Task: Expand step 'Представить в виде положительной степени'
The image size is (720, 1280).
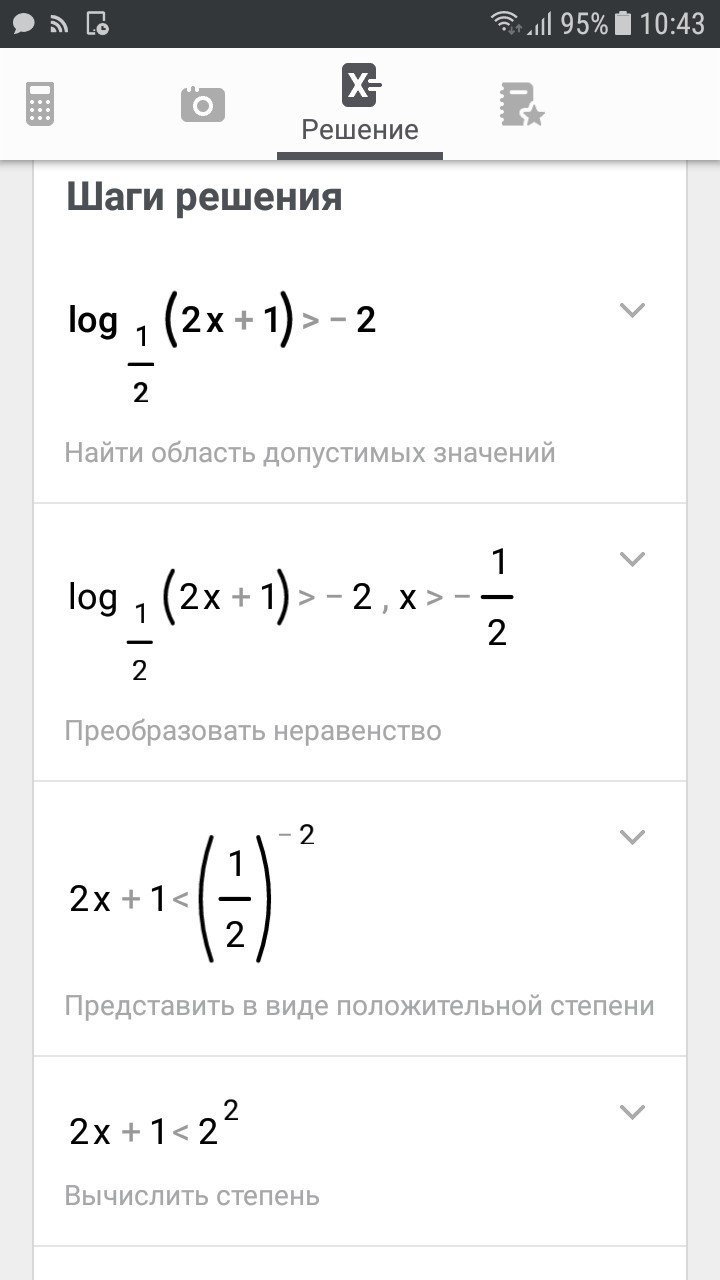Action: (x=632, y=837)
